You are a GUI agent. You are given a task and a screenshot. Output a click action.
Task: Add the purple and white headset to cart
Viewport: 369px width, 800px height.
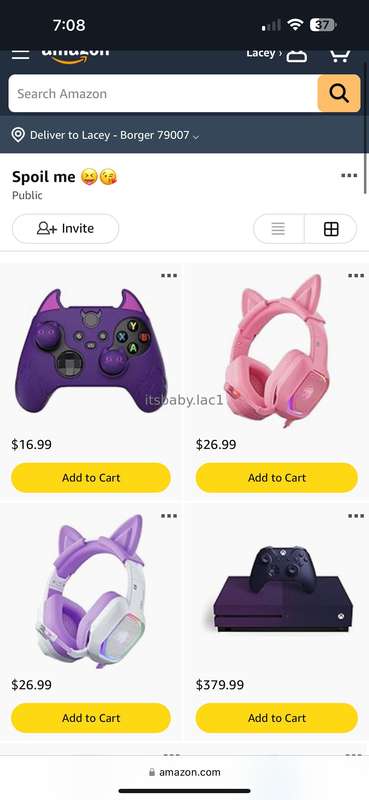point(91,718)
